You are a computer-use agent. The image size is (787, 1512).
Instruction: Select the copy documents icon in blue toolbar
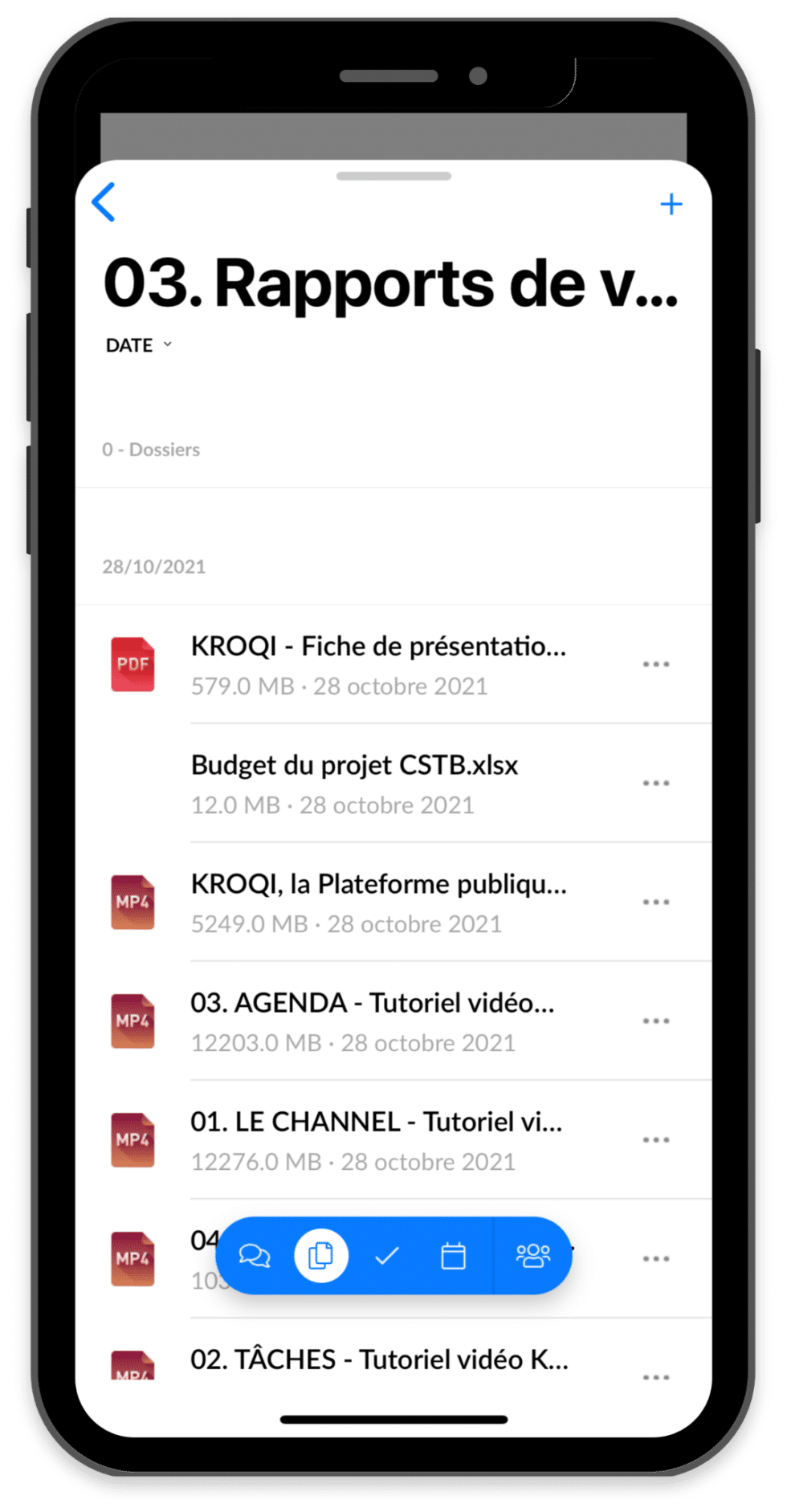click(320, 1256)
